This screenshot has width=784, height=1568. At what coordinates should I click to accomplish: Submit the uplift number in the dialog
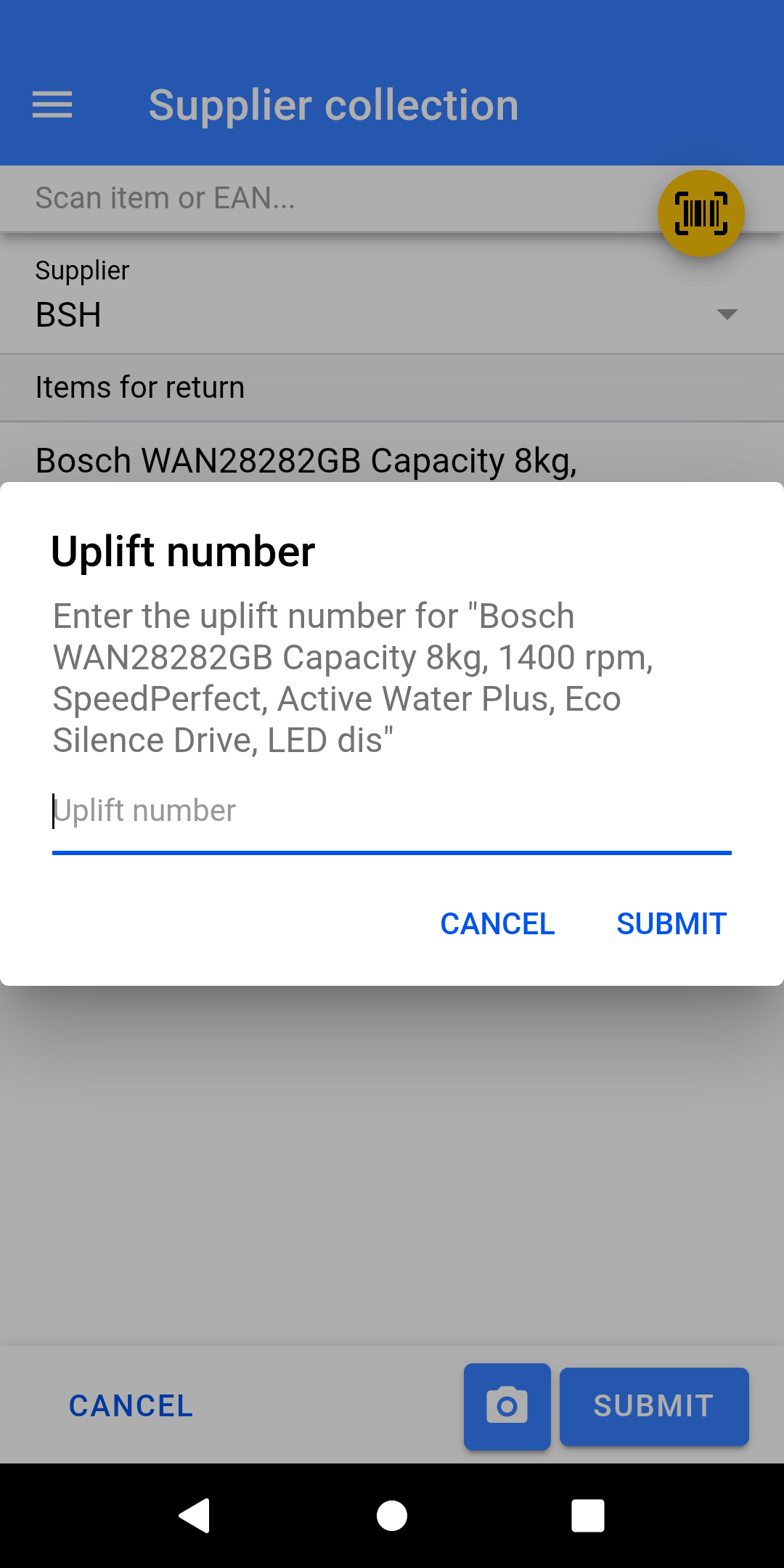coord(671,923)
